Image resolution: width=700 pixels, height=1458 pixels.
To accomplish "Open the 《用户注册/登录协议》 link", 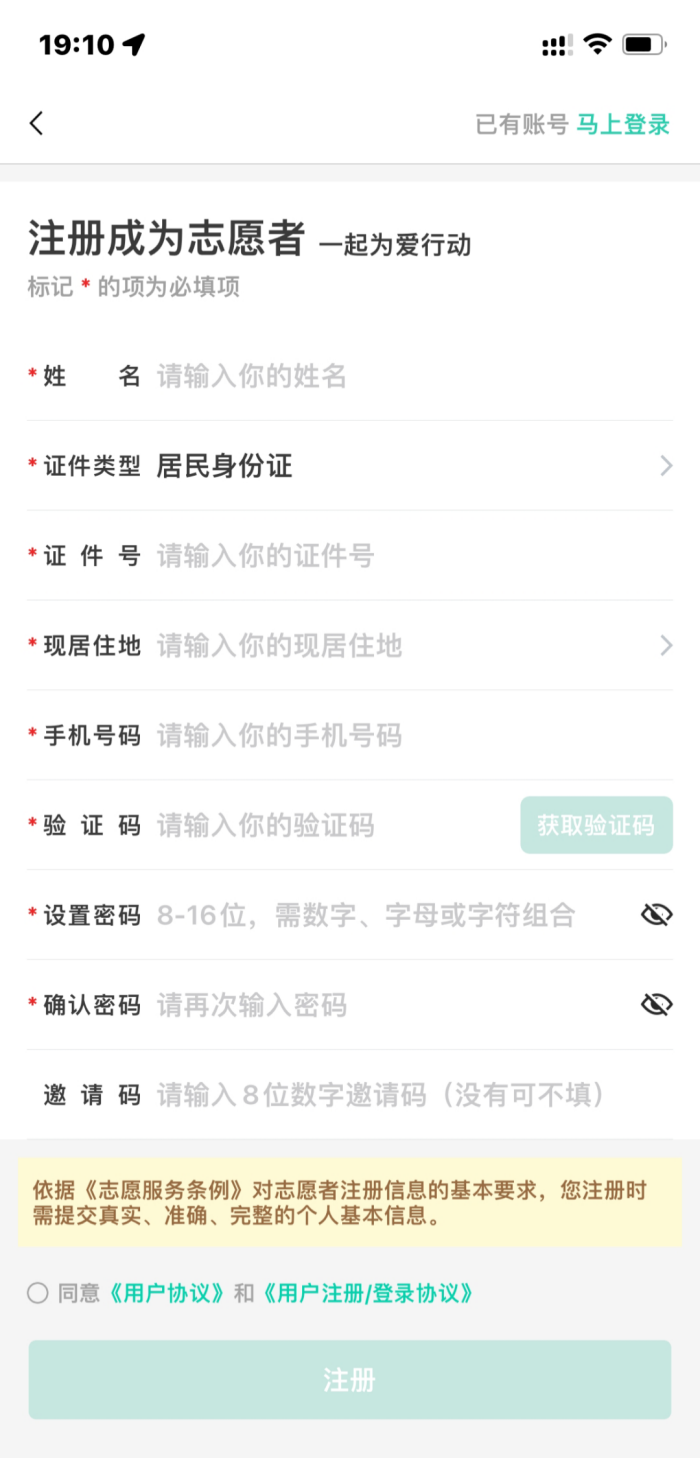I will [368, 1293].
